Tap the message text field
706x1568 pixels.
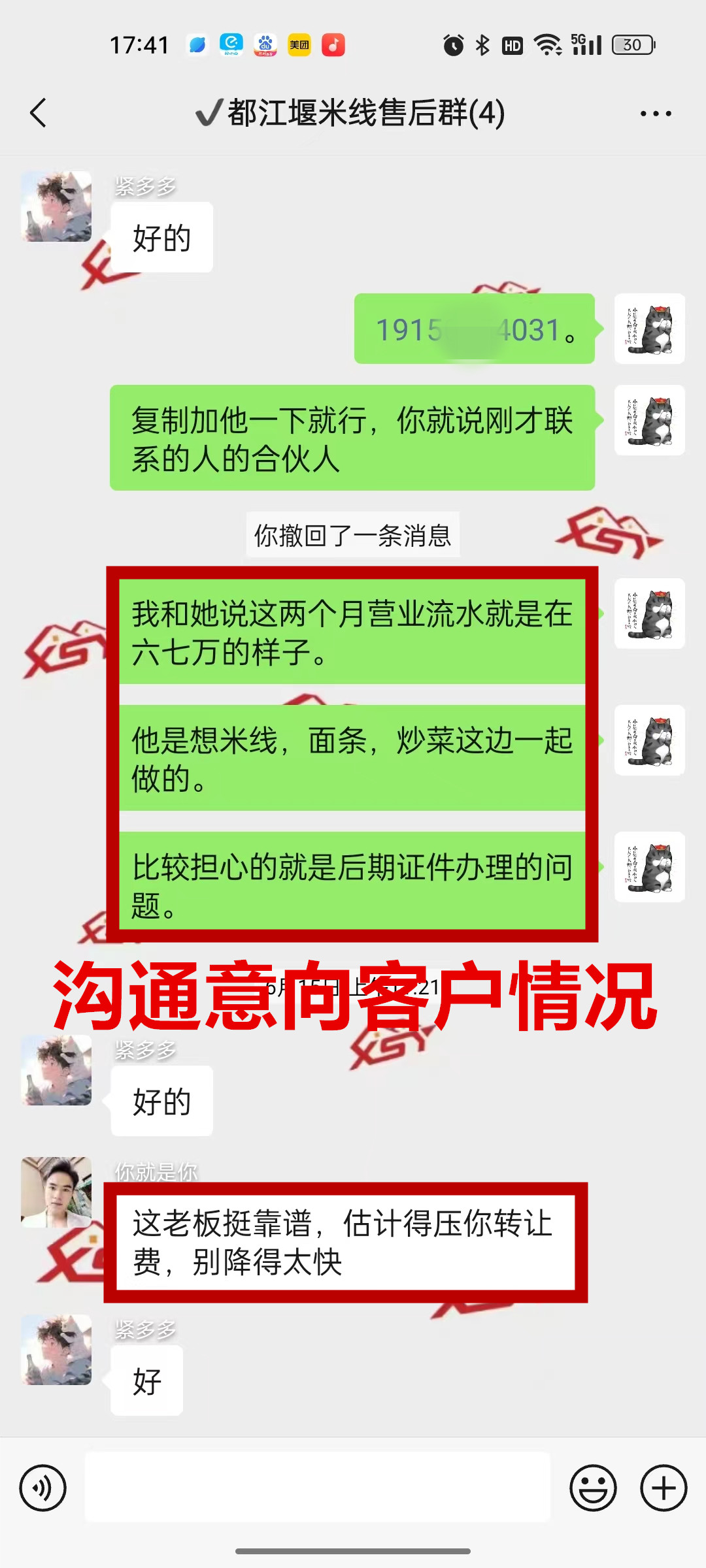click(317, 1488)
